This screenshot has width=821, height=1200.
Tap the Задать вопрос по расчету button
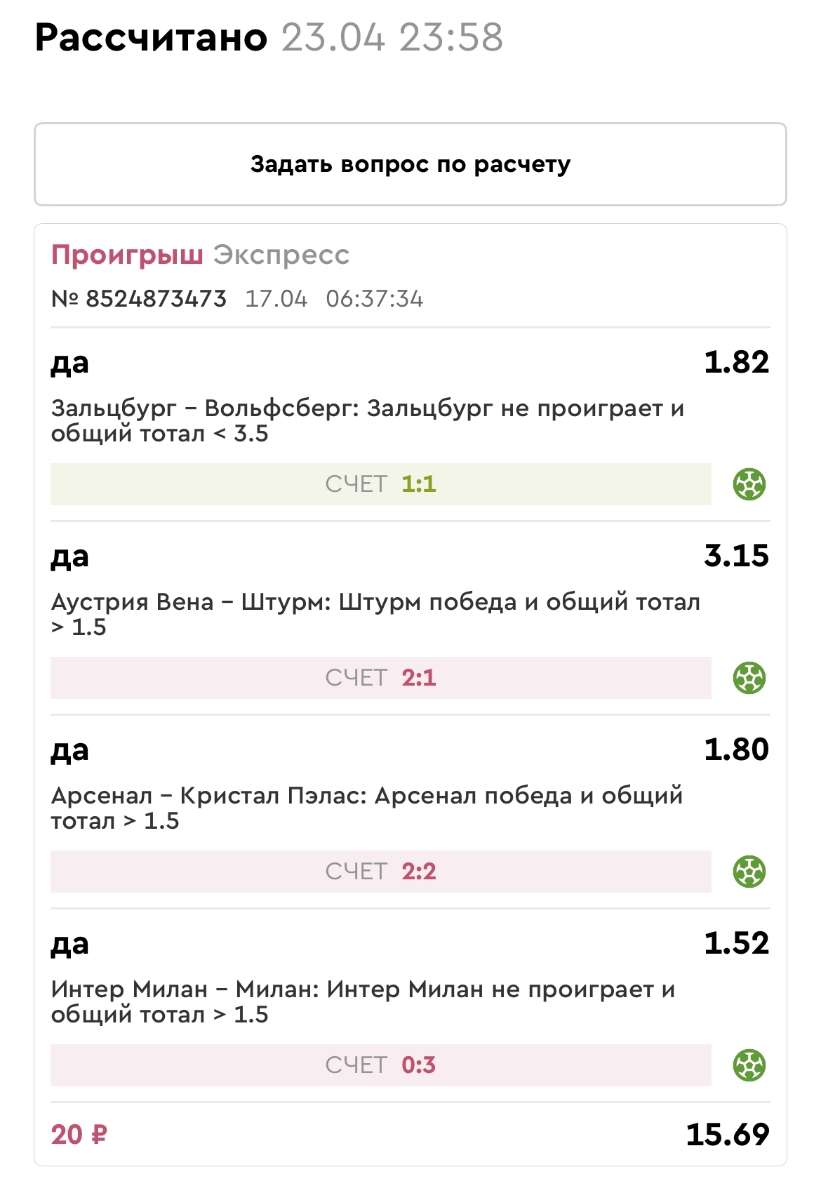click(x=410, y=164)
